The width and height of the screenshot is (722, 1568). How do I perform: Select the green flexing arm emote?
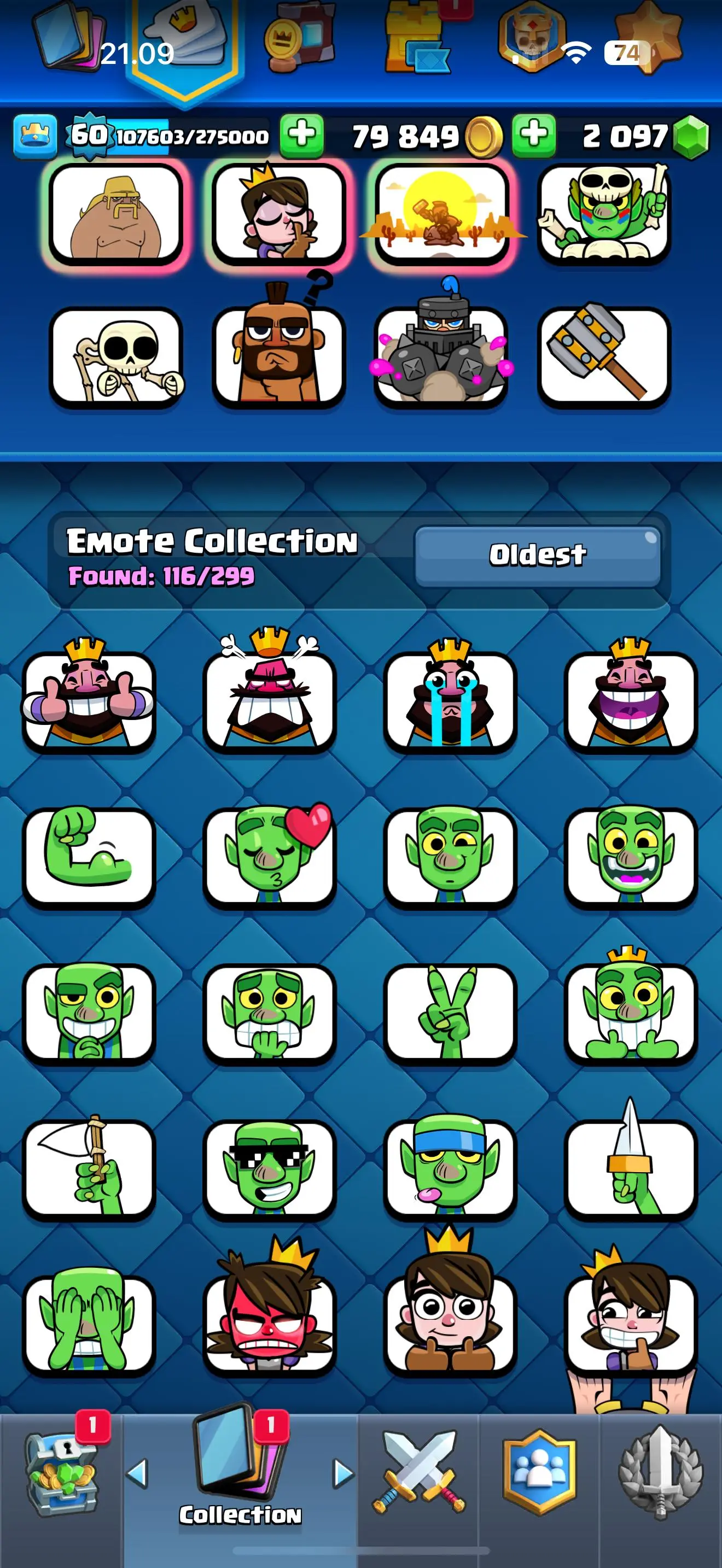point(89,855)
